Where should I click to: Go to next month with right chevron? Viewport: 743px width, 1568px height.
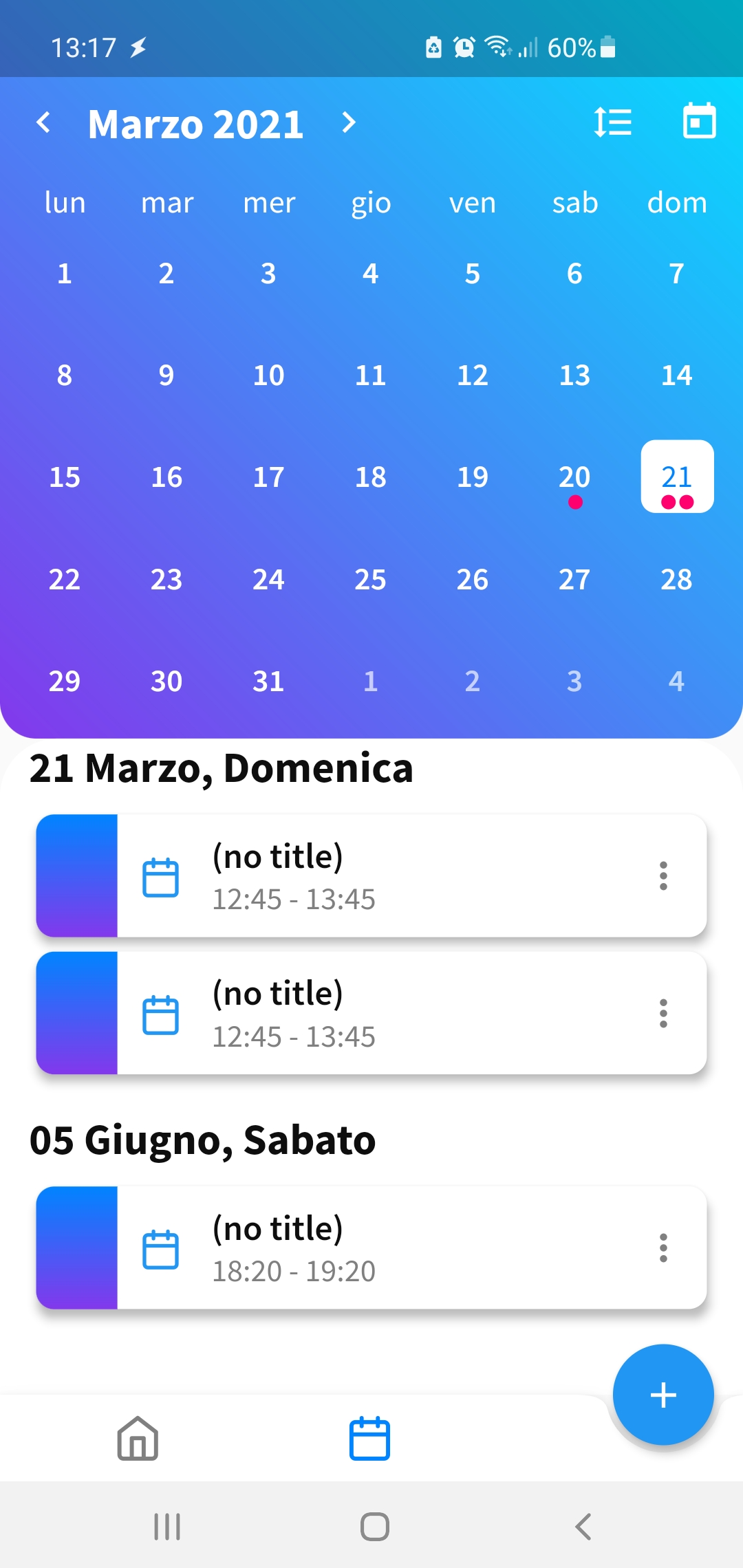[x=347, y=124]
